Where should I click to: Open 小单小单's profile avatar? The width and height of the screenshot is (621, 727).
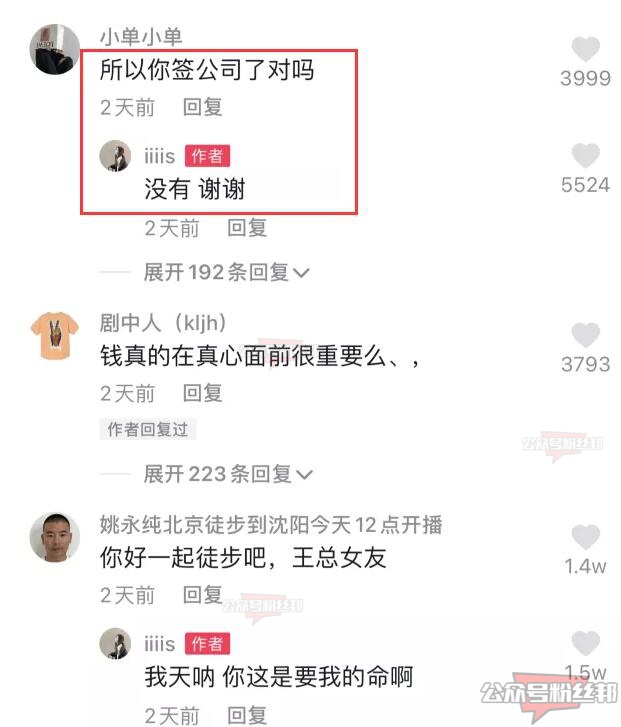pos(55,50)
